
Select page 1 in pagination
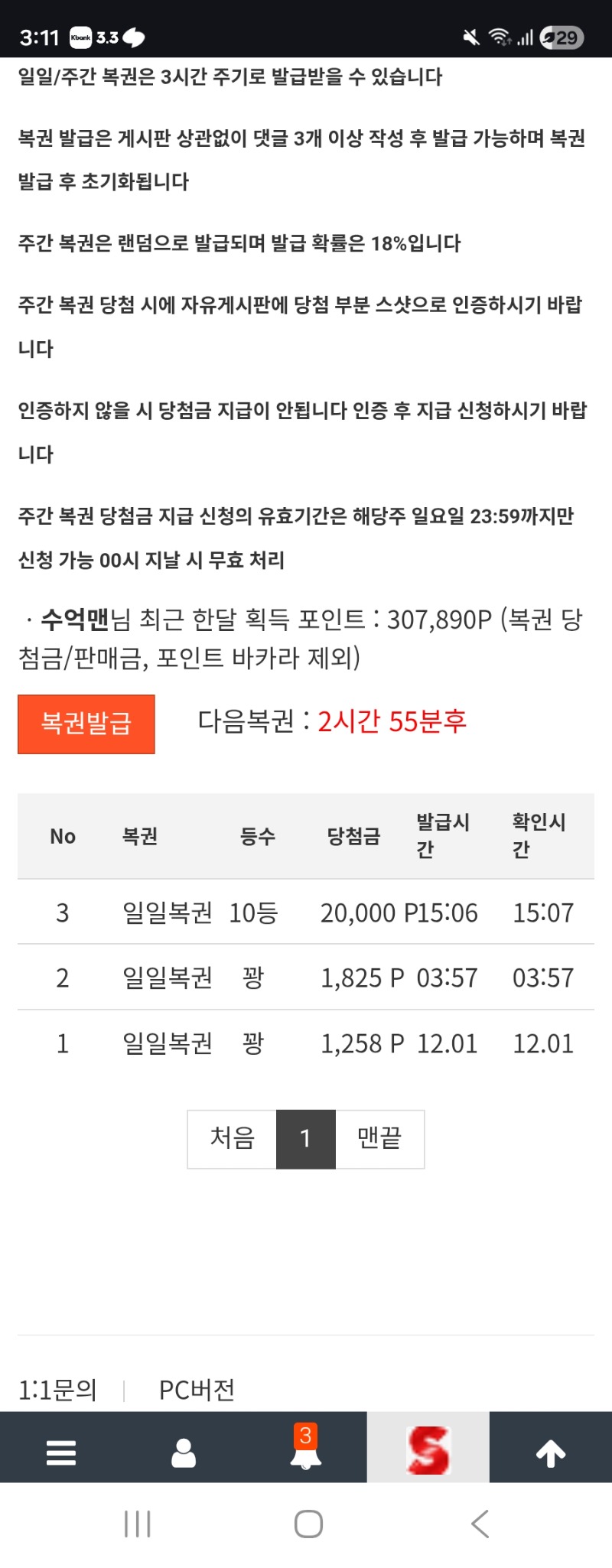pos(305,1139)
